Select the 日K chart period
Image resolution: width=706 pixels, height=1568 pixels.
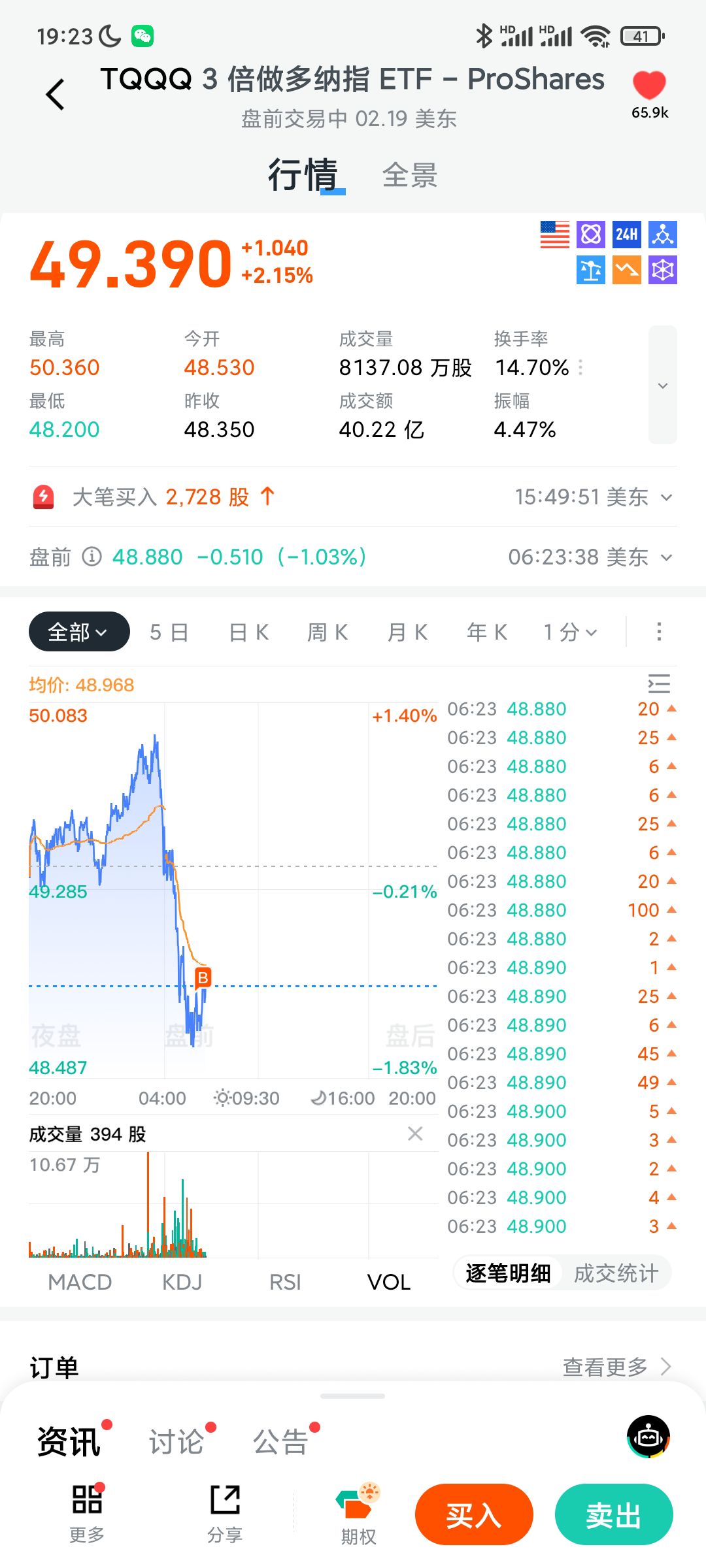coord(249,632)
